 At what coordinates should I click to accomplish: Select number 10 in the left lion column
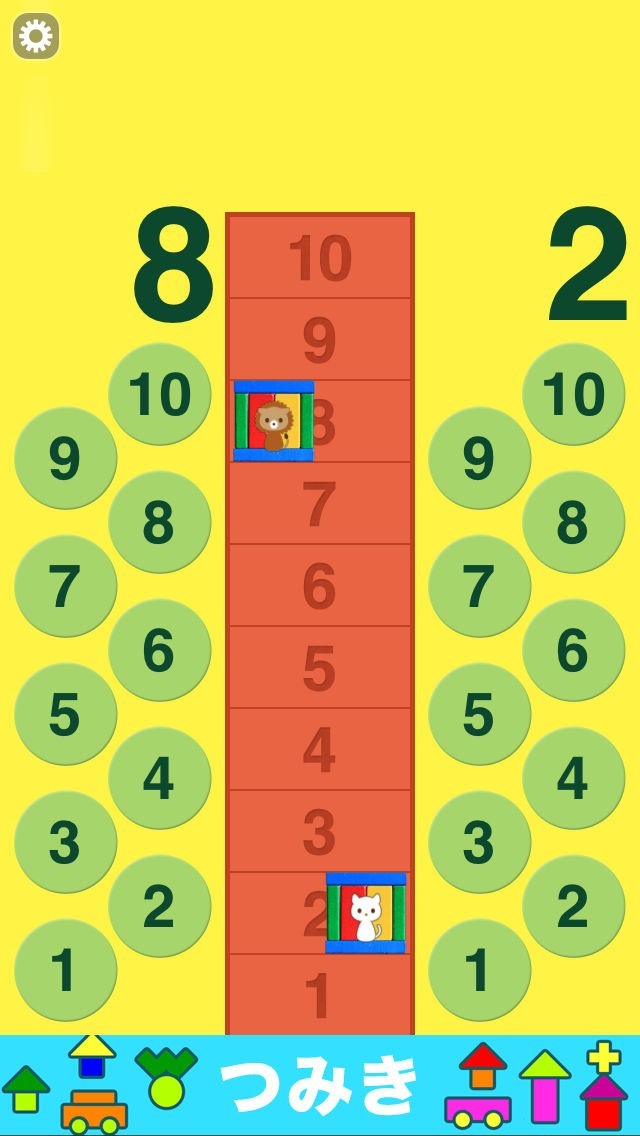pos(159,394)
